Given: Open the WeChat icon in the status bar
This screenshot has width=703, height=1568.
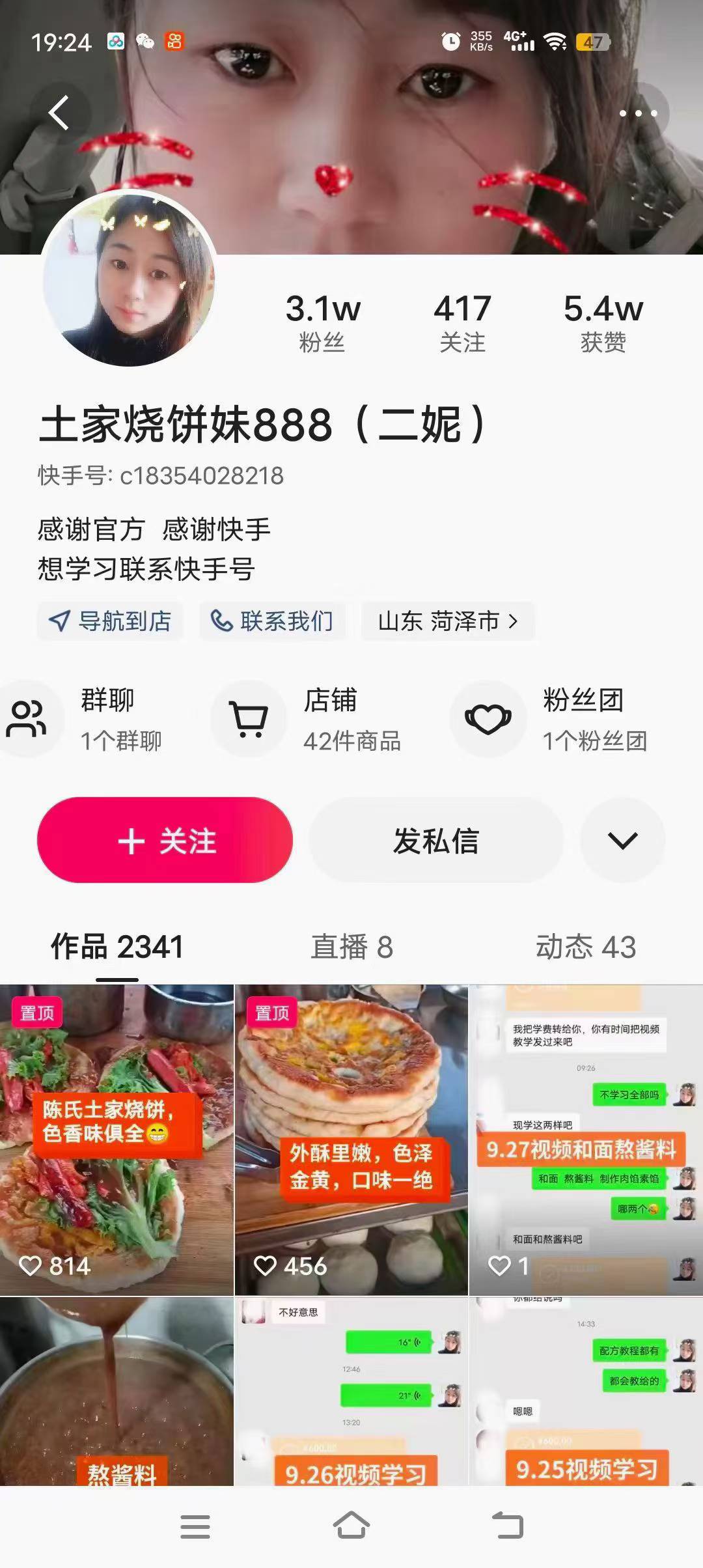Looking at the screenshot, I should pyautogui.click(x=145, y=41).
